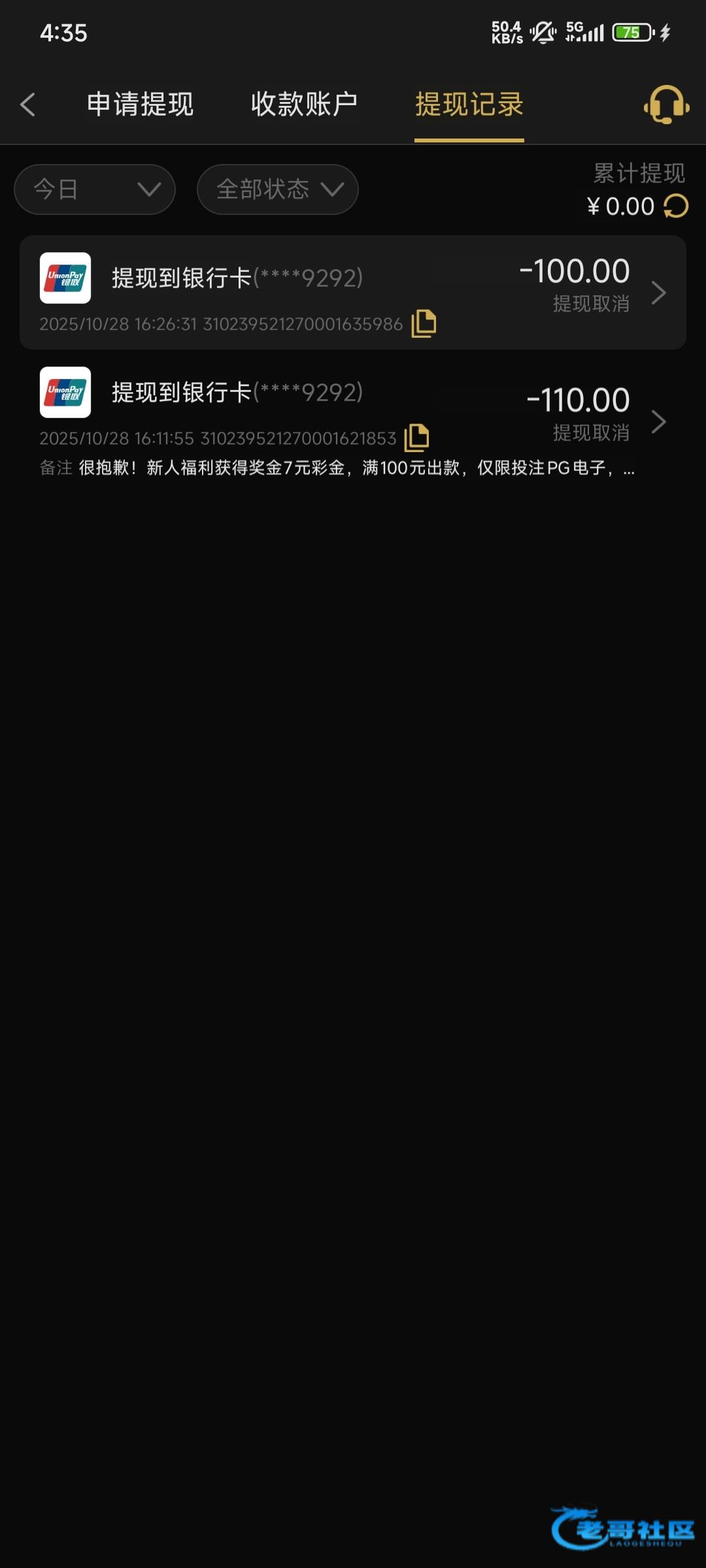
Task: Open the -100.00 withdrawal record details
Action: 658,292
